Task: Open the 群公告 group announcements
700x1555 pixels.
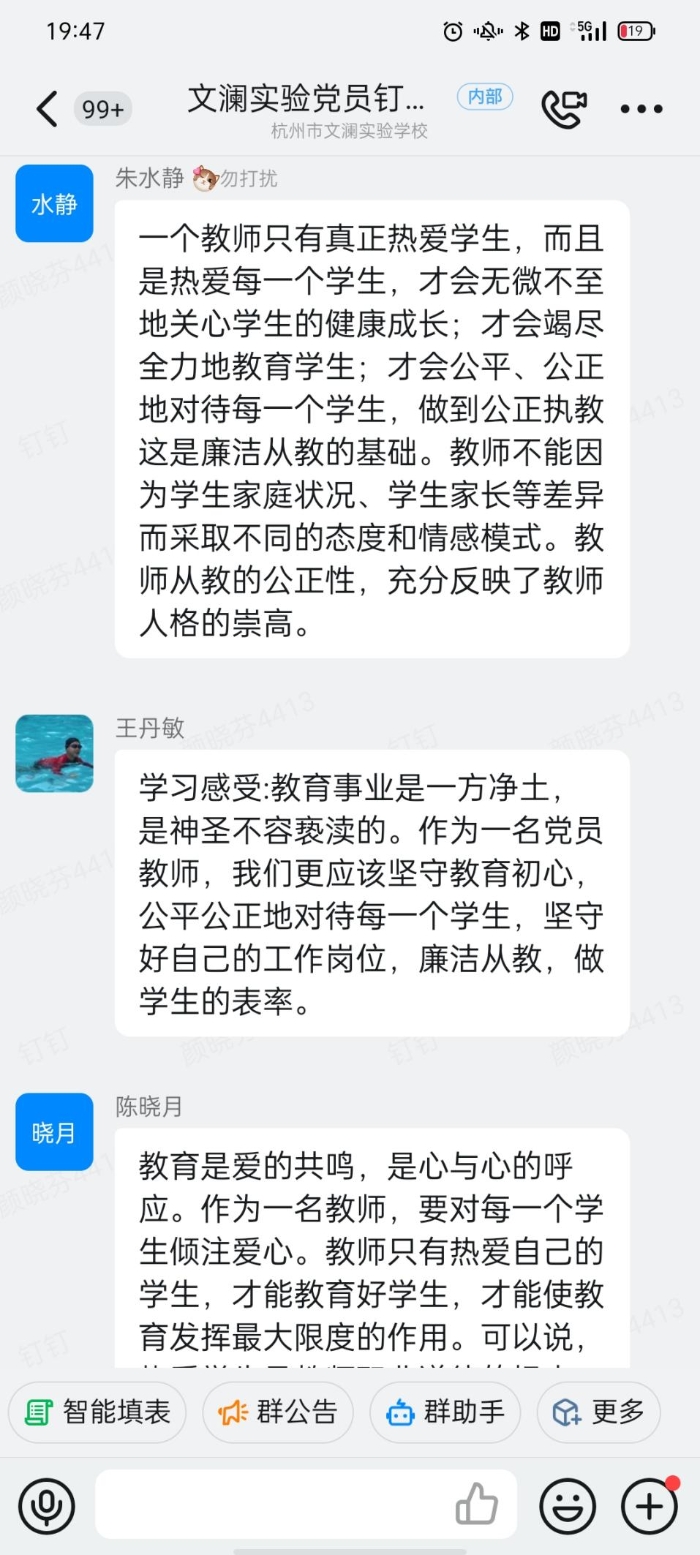Action: coord(278,1412)
